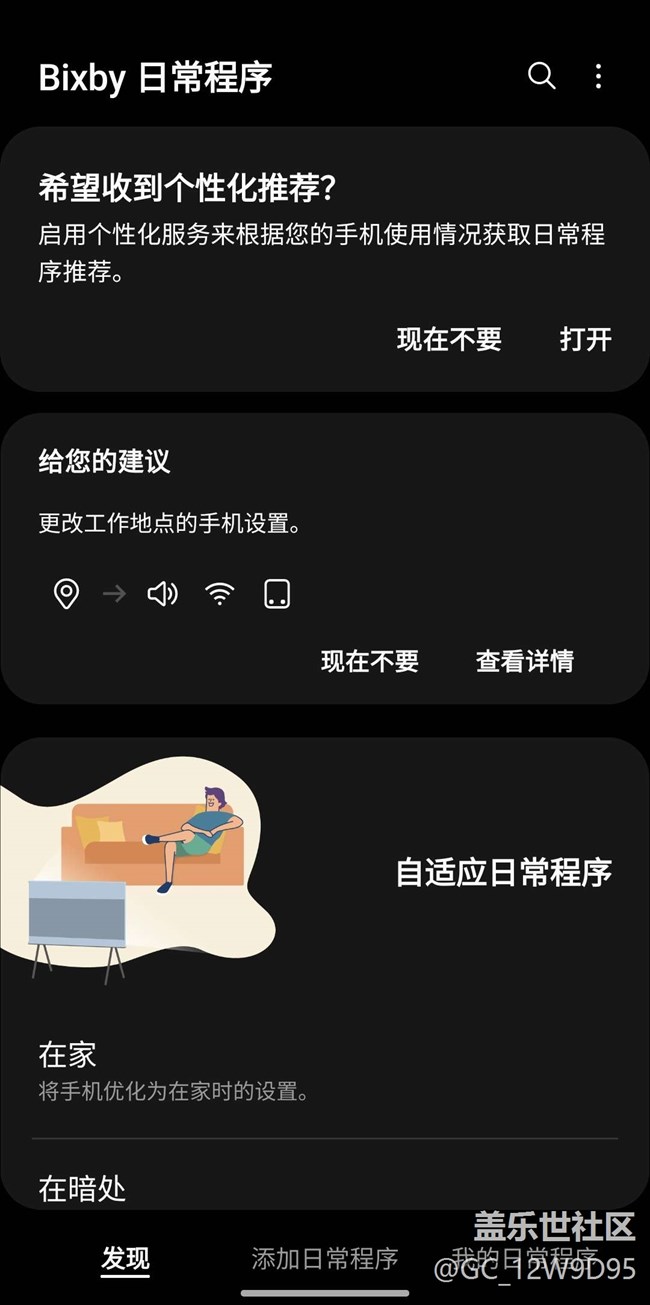Viewport: 650px width, 1305px height.
Task: Open the three-dot overflow menu
Action: [598, 76]
